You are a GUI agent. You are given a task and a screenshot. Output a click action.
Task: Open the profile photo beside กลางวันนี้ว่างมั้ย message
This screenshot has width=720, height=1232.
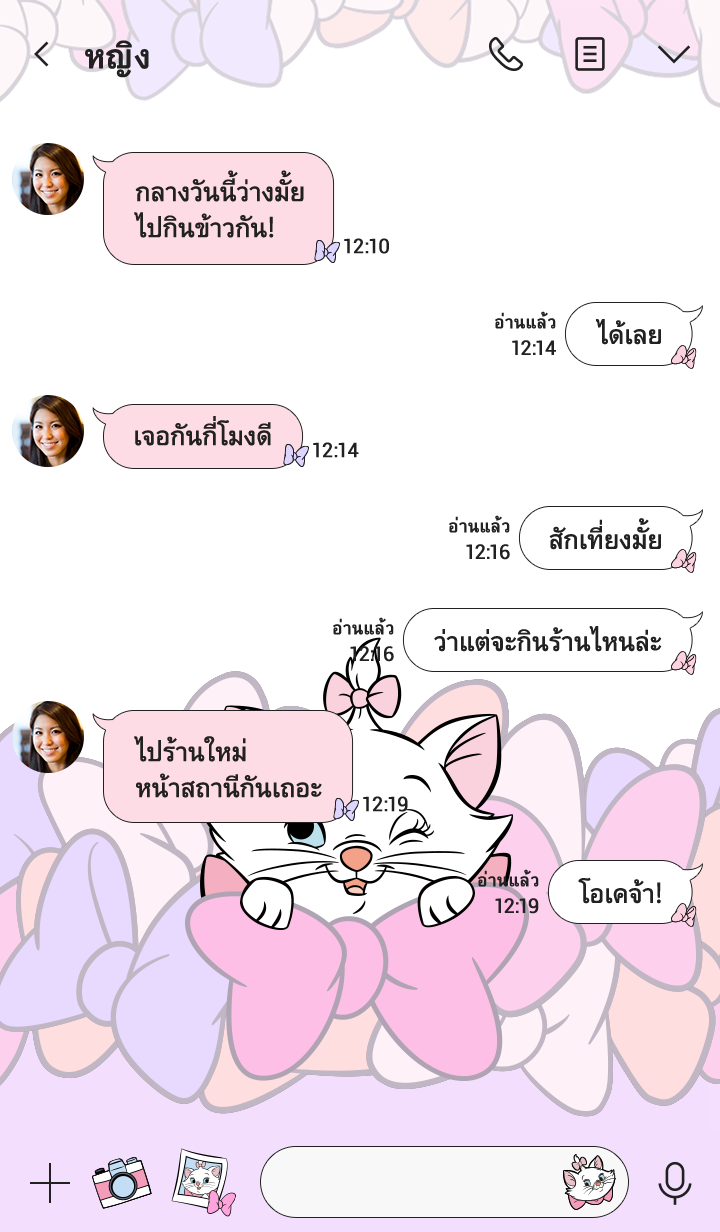48,179
